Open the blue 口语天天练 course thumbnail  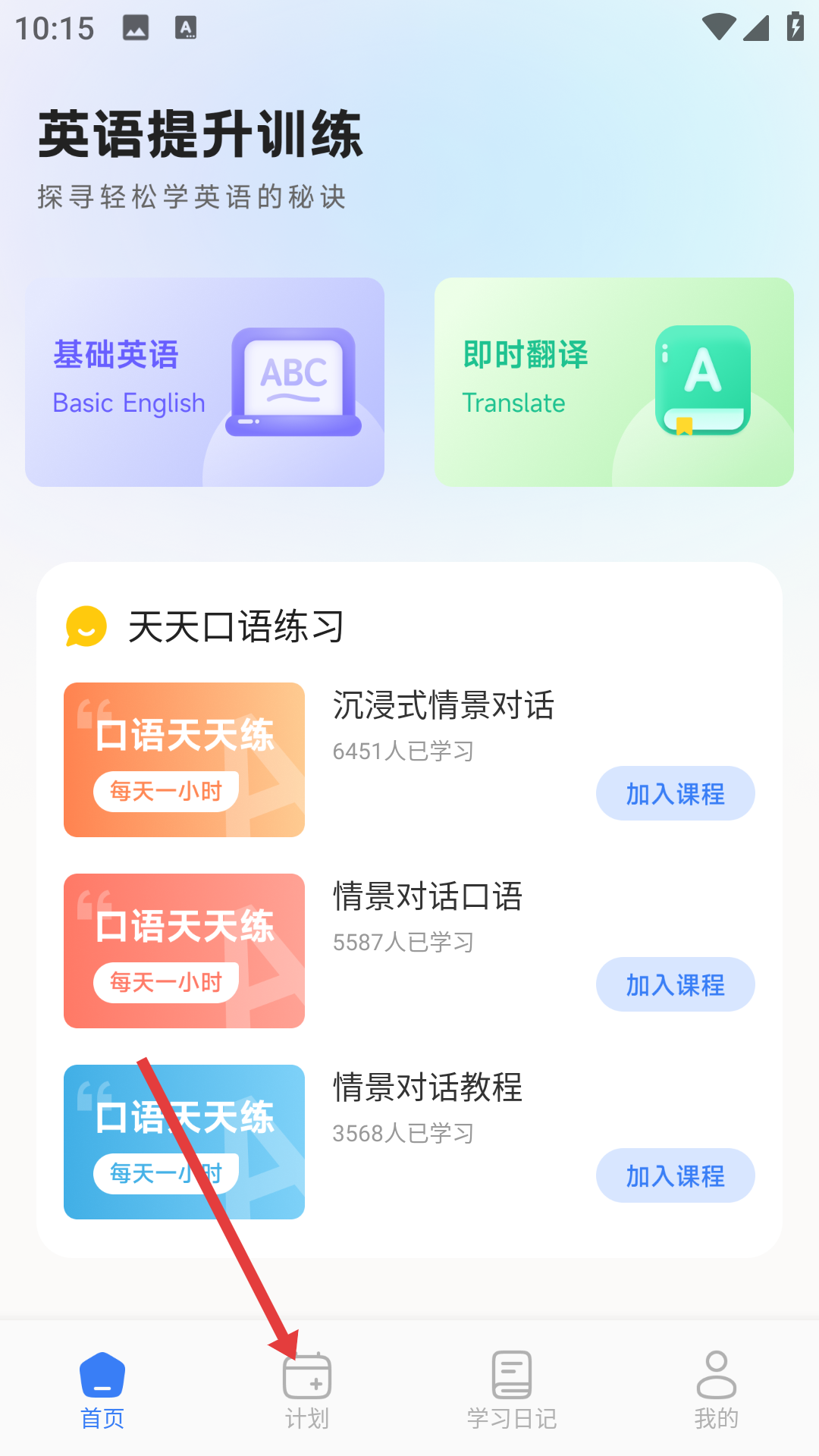(184, 1142)
